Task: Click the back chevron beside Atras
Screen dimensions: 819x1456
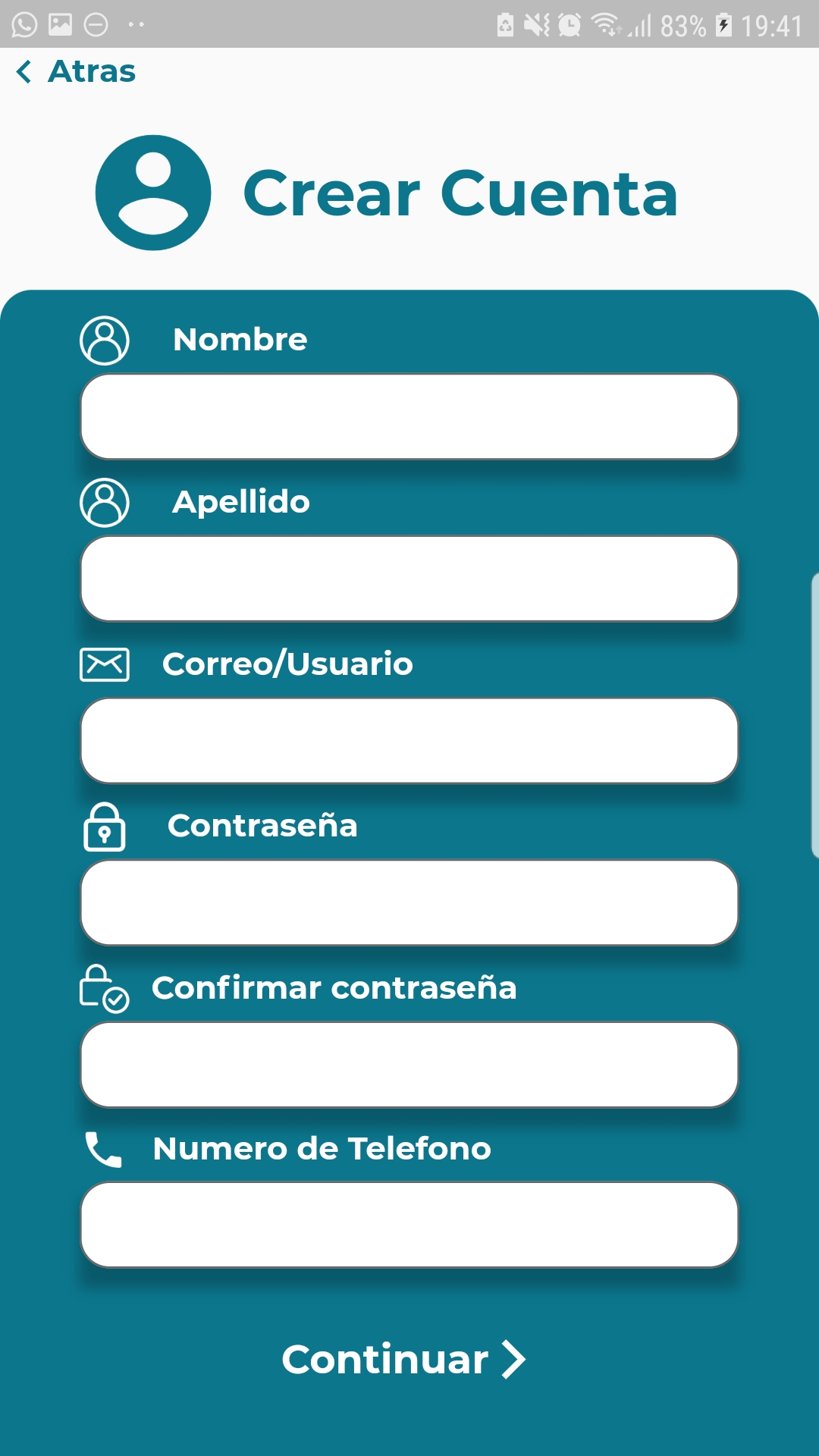Action: (23, 72)
